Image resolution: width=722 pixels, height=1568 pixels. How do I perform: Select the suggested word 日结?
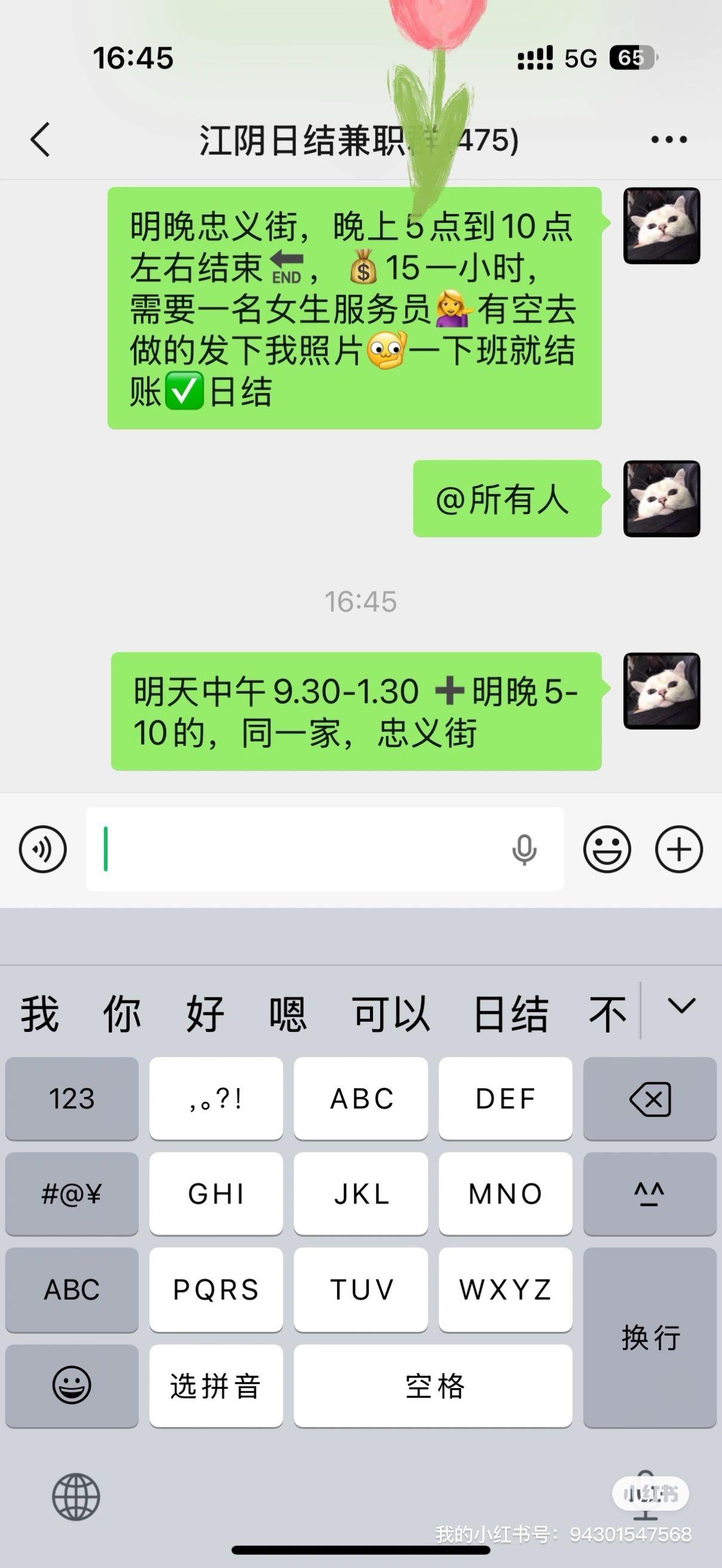click(510, 1015)
